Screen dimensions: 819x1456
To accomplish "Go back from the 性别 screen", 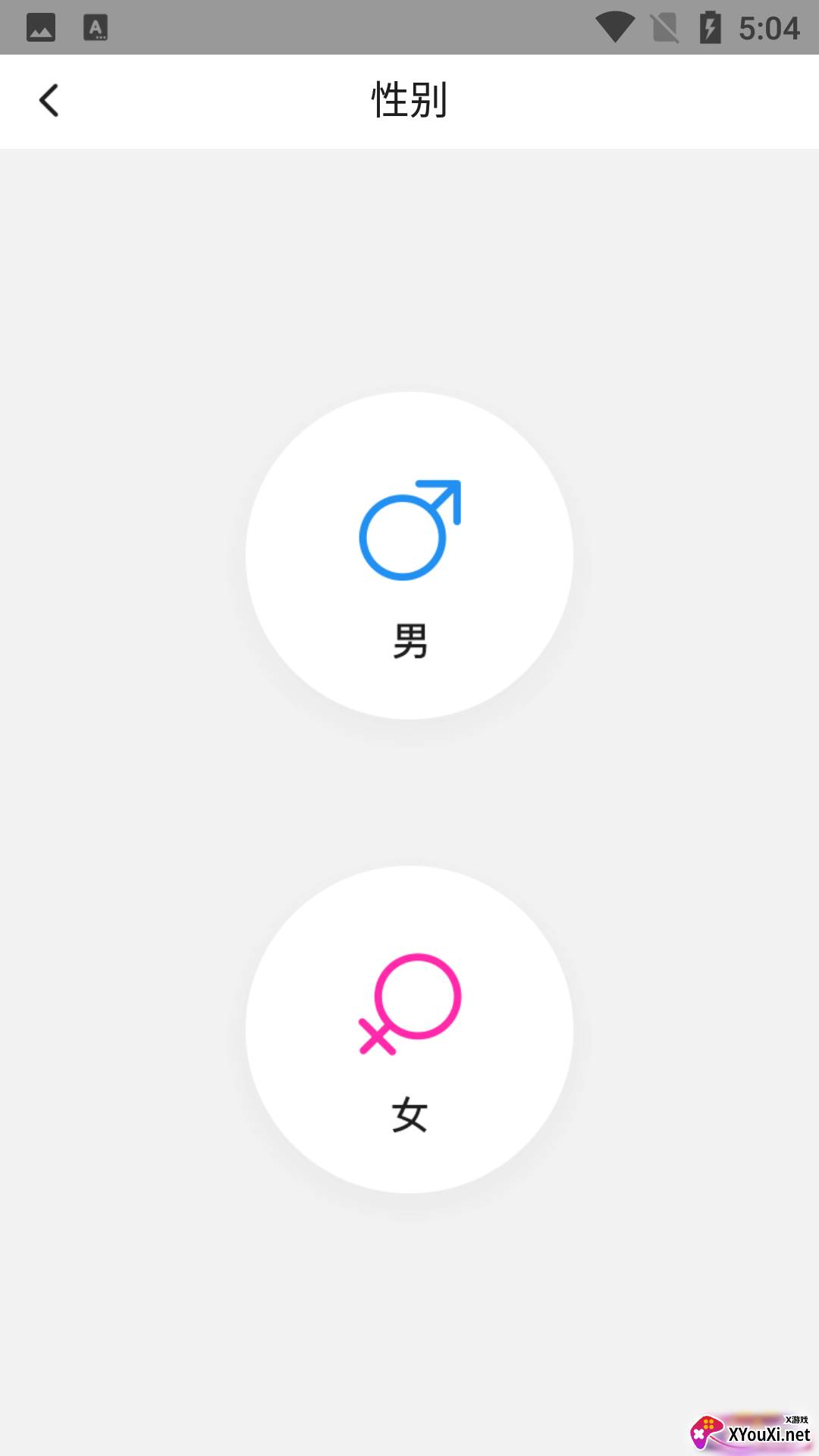I will 49,100.
